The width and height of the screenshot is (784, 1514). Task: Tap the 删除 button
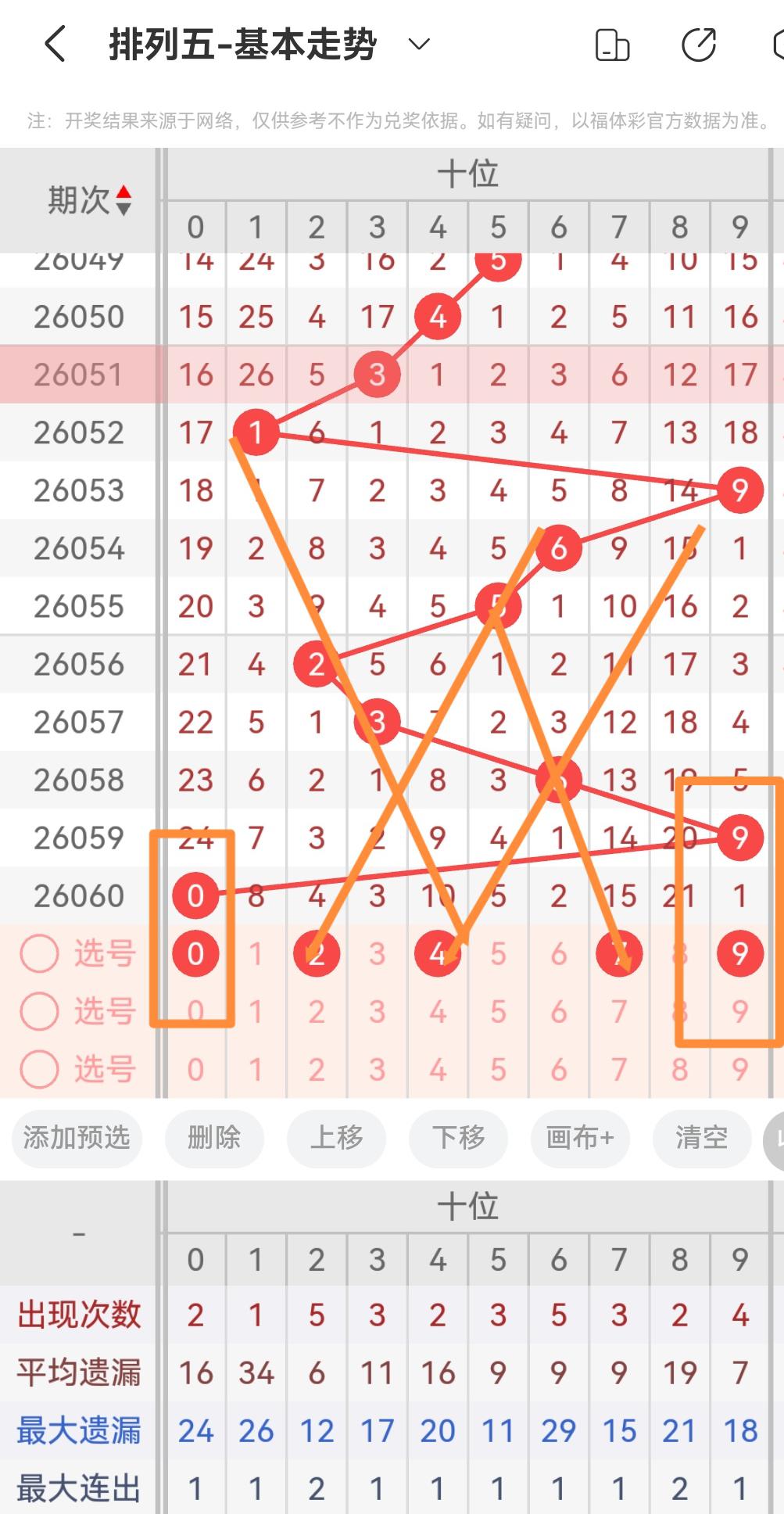point(213,1138)
